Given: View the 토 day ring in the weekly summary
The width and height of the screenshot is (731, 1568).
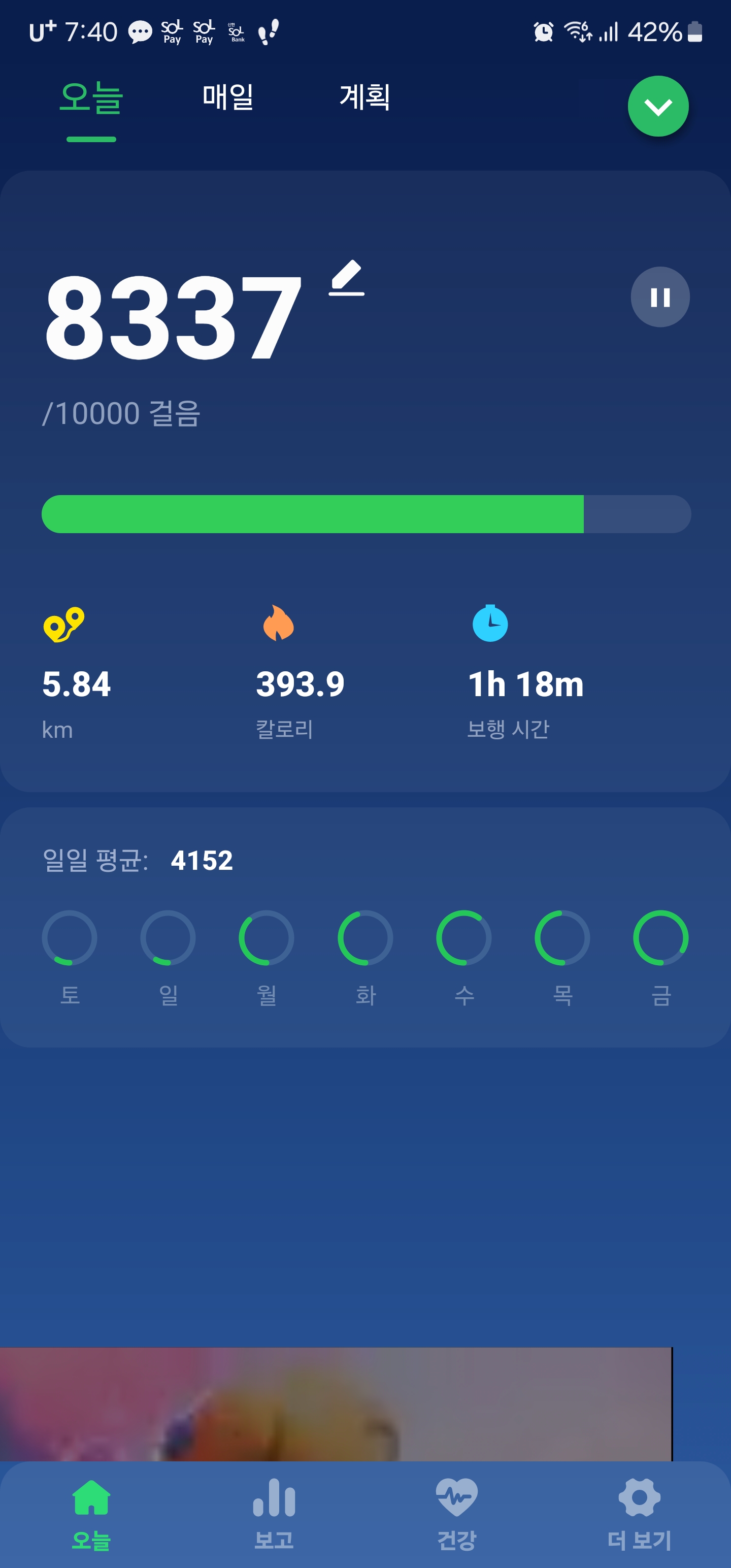Looking at the screenshot, I should point(70,937).
